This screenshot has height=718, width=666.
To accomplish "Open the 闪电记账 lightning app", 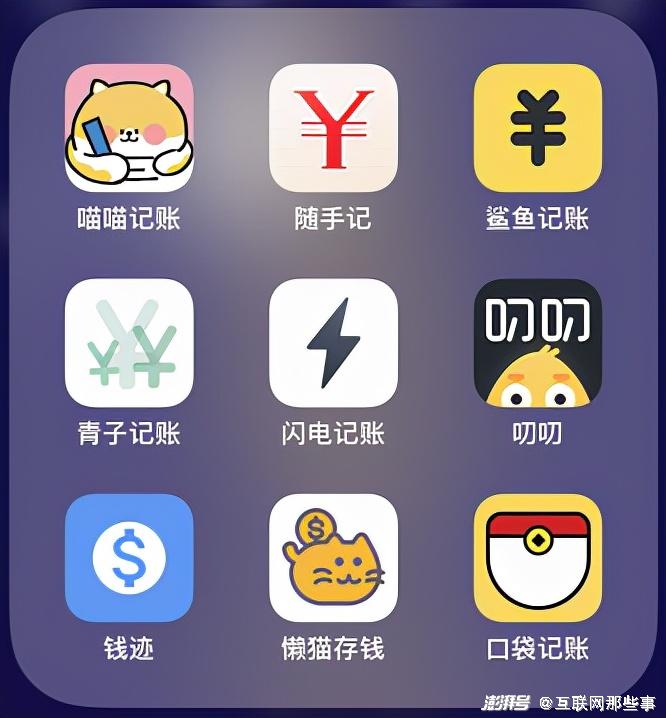I will click(333, 342).
